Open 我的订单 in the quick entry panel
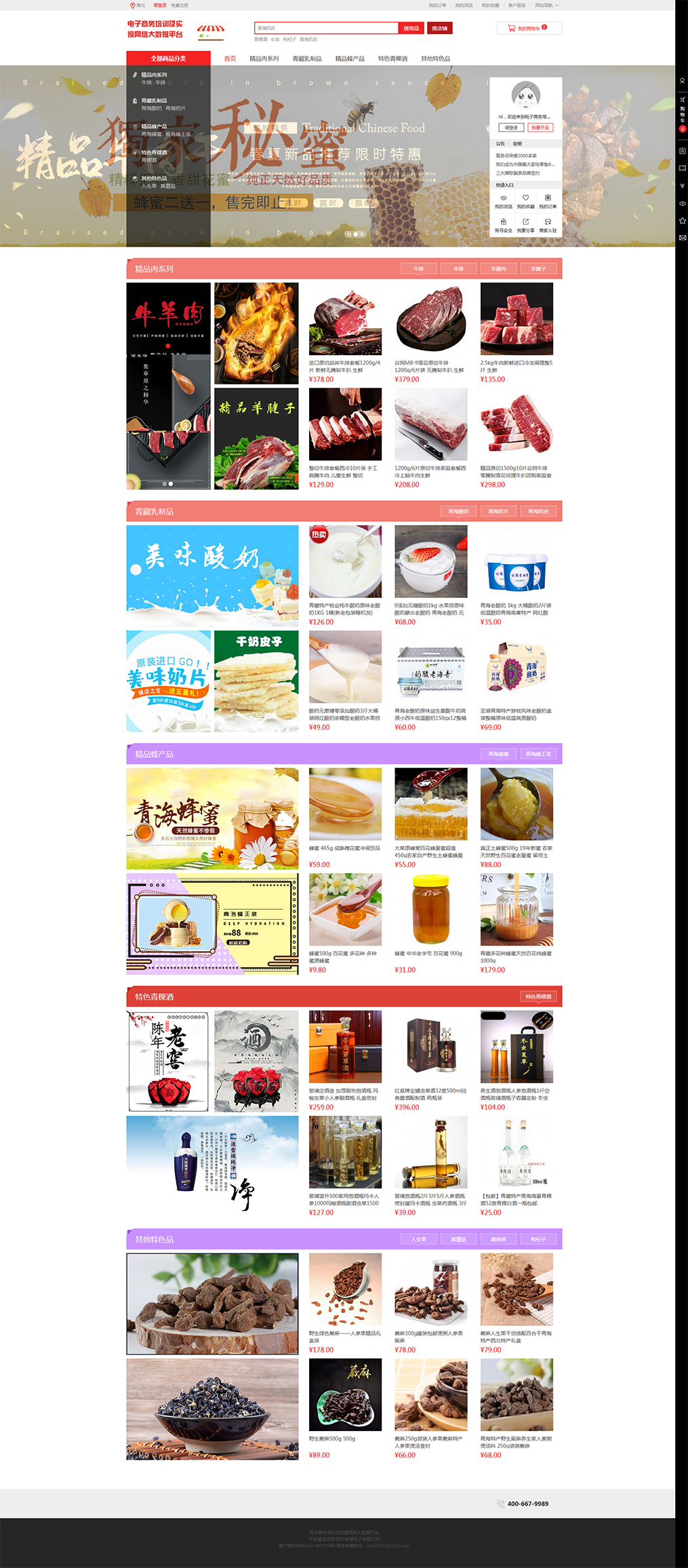 click(x=548, y=201)
